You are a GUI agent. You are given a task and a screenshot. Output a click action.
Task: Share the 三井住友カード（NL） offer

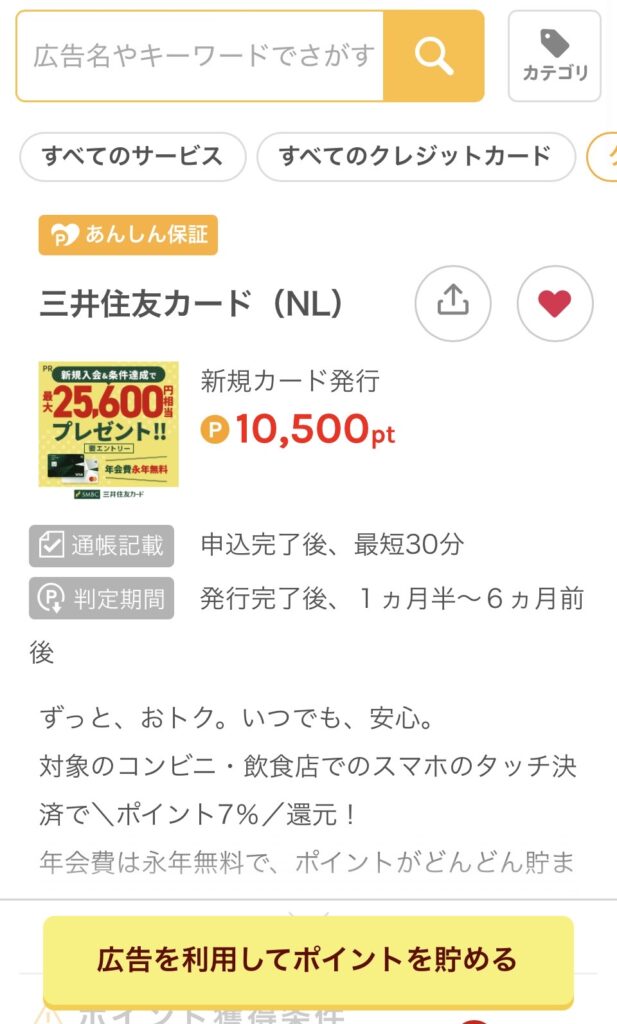453,303
